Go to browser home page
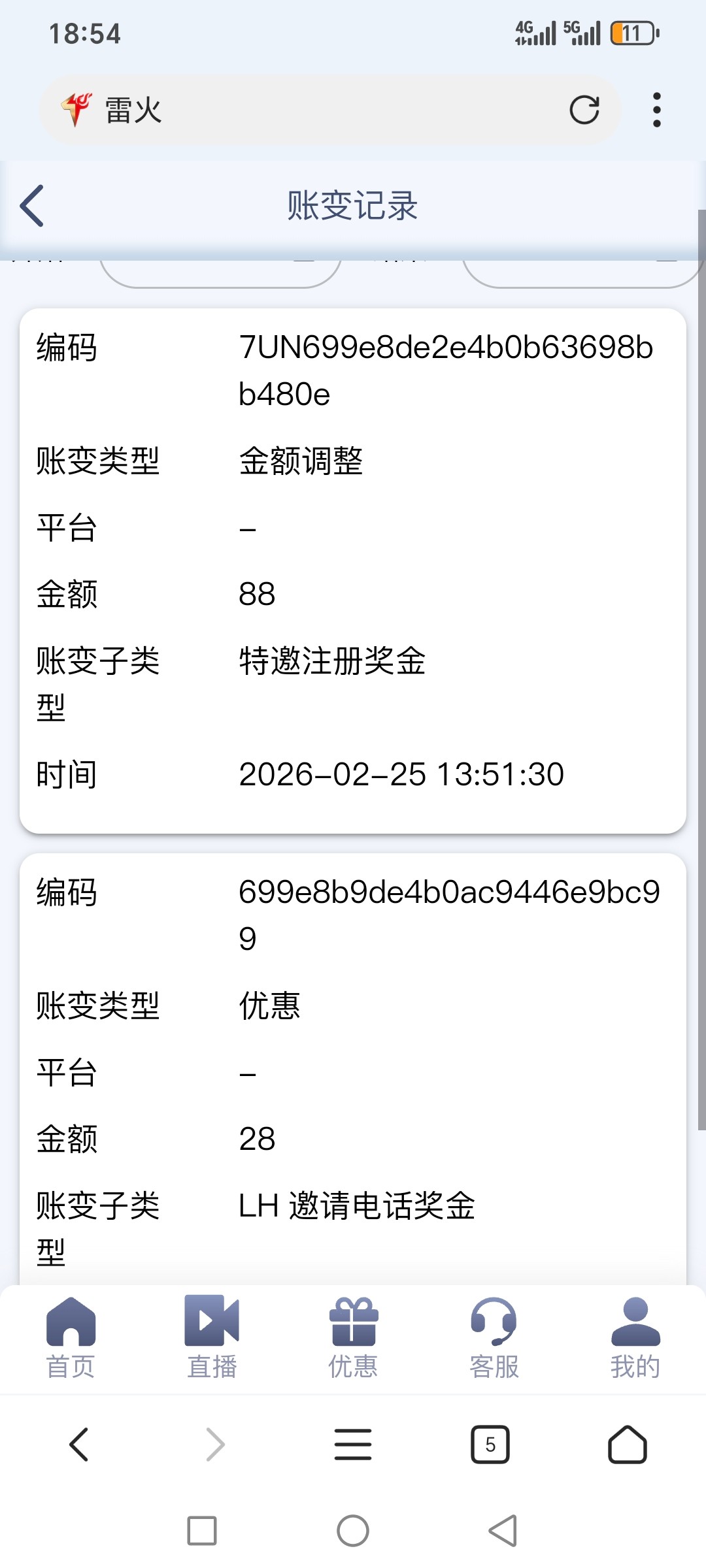This screenshot has width=706, height=1568. (x=627, y=1444)
